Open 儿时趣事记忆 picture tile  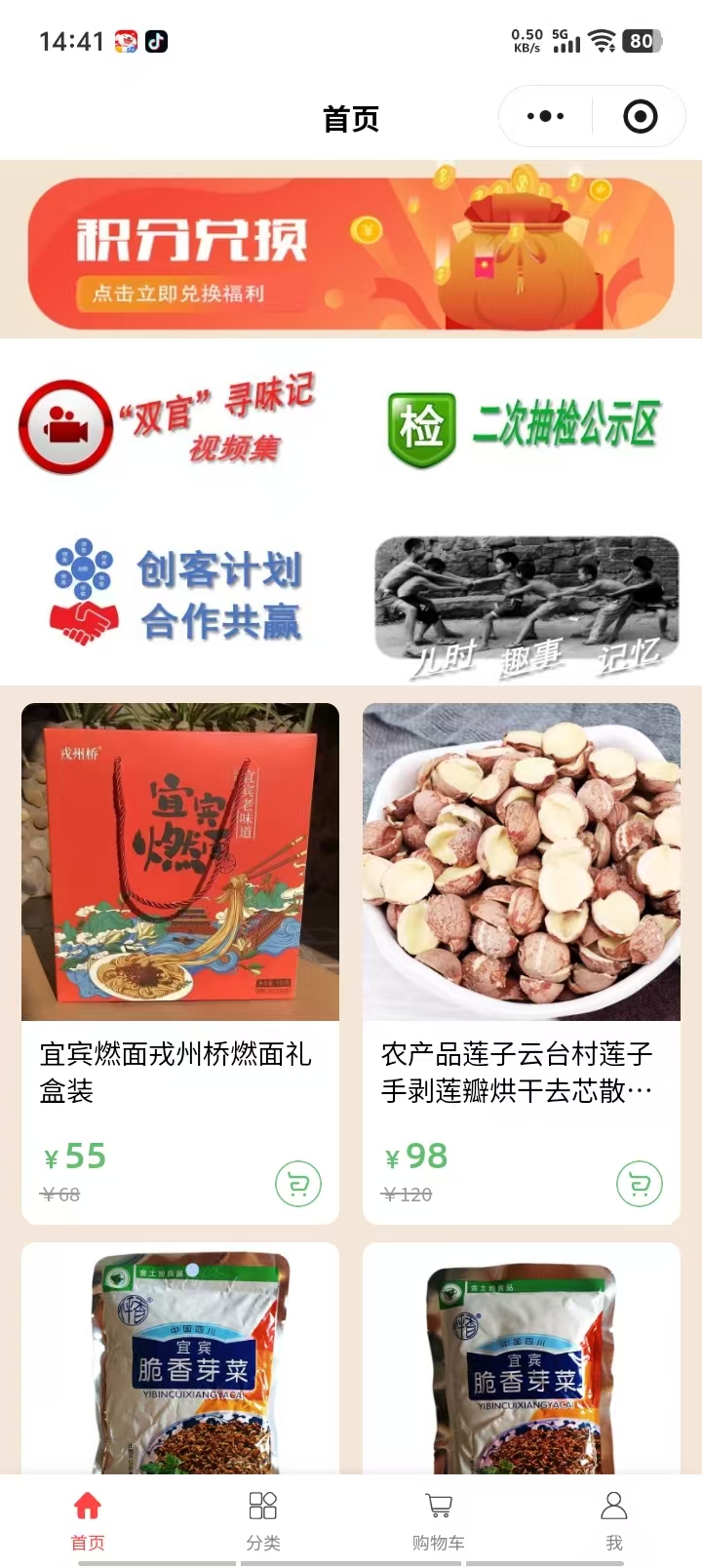click(526, 607)
